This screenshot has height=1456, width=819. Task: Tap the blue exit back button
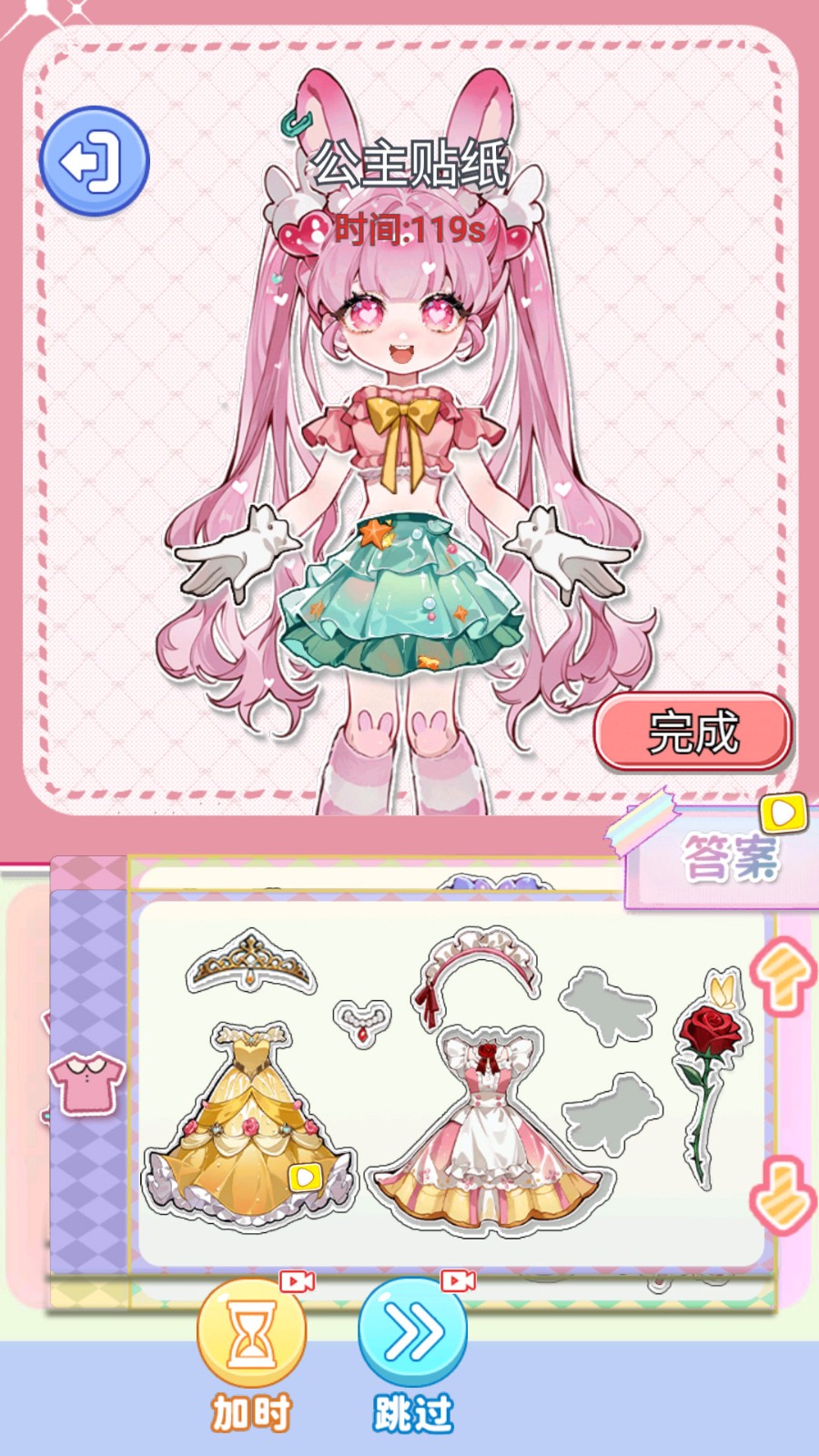tap(94, 161)
